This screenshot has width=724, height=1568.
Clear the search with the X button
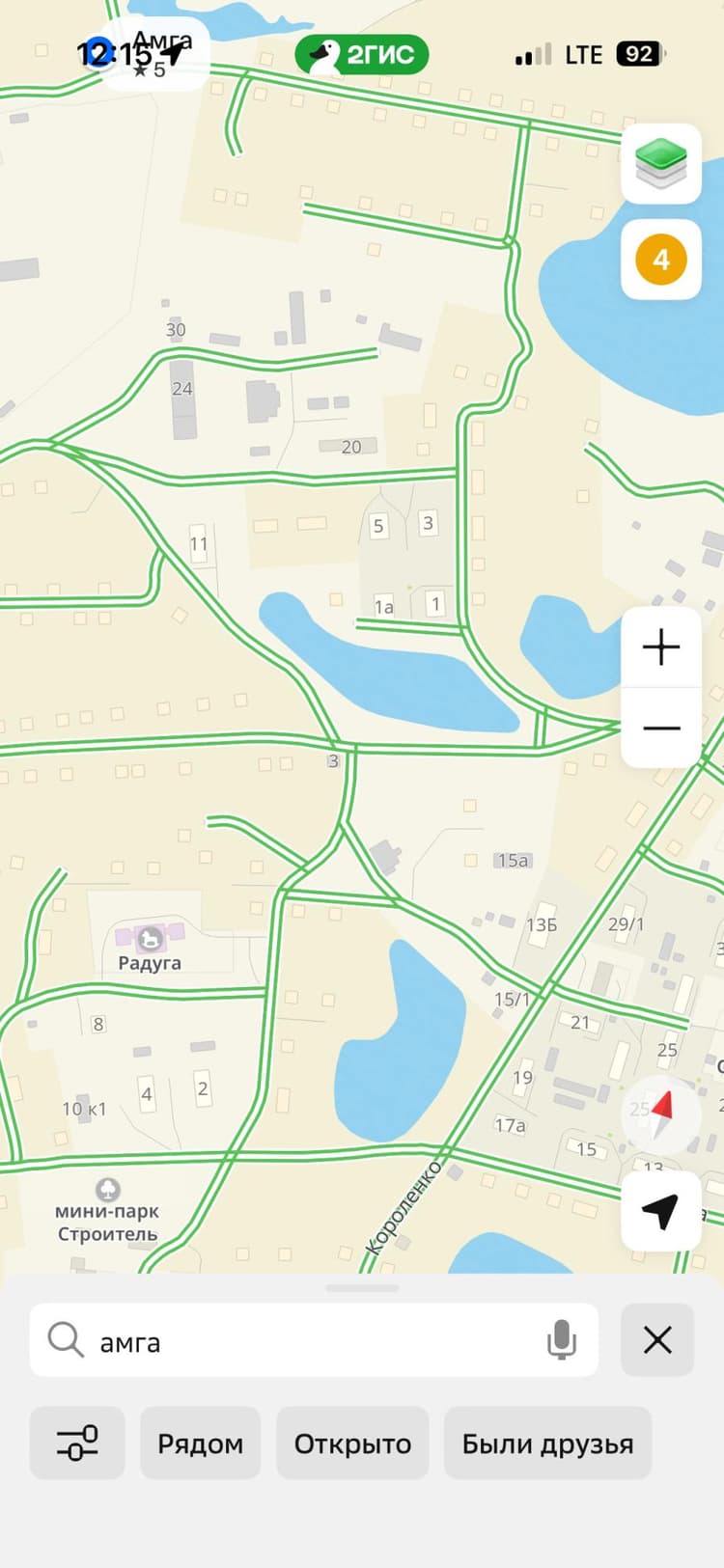(x=657, y=1340)
